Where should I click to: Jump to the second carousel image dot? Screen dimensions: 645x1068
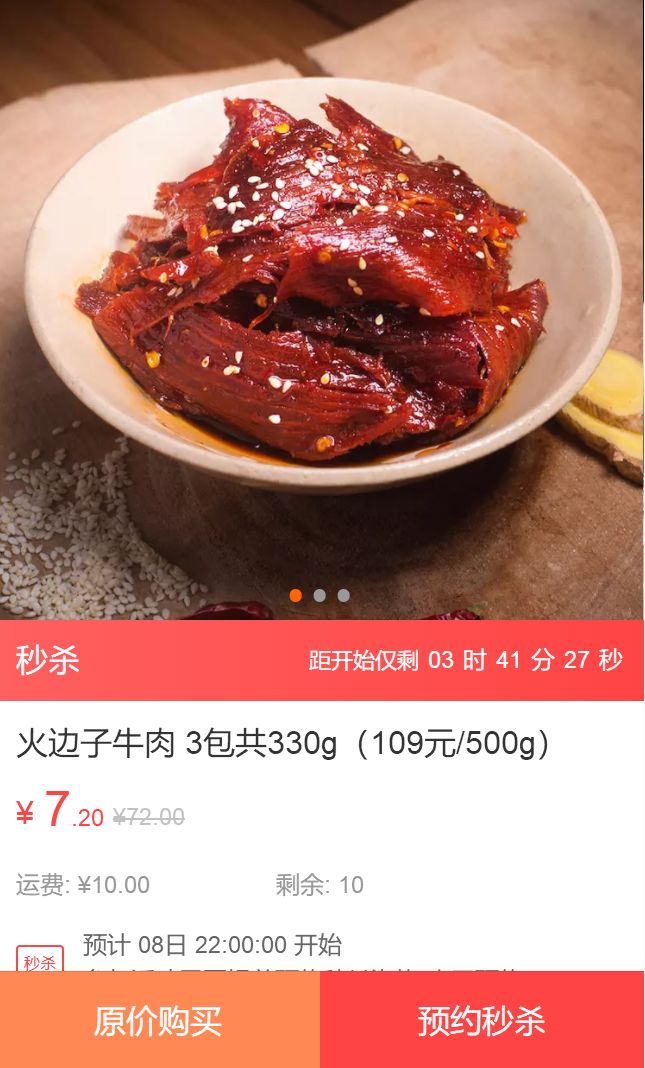[x=319, y=595]
